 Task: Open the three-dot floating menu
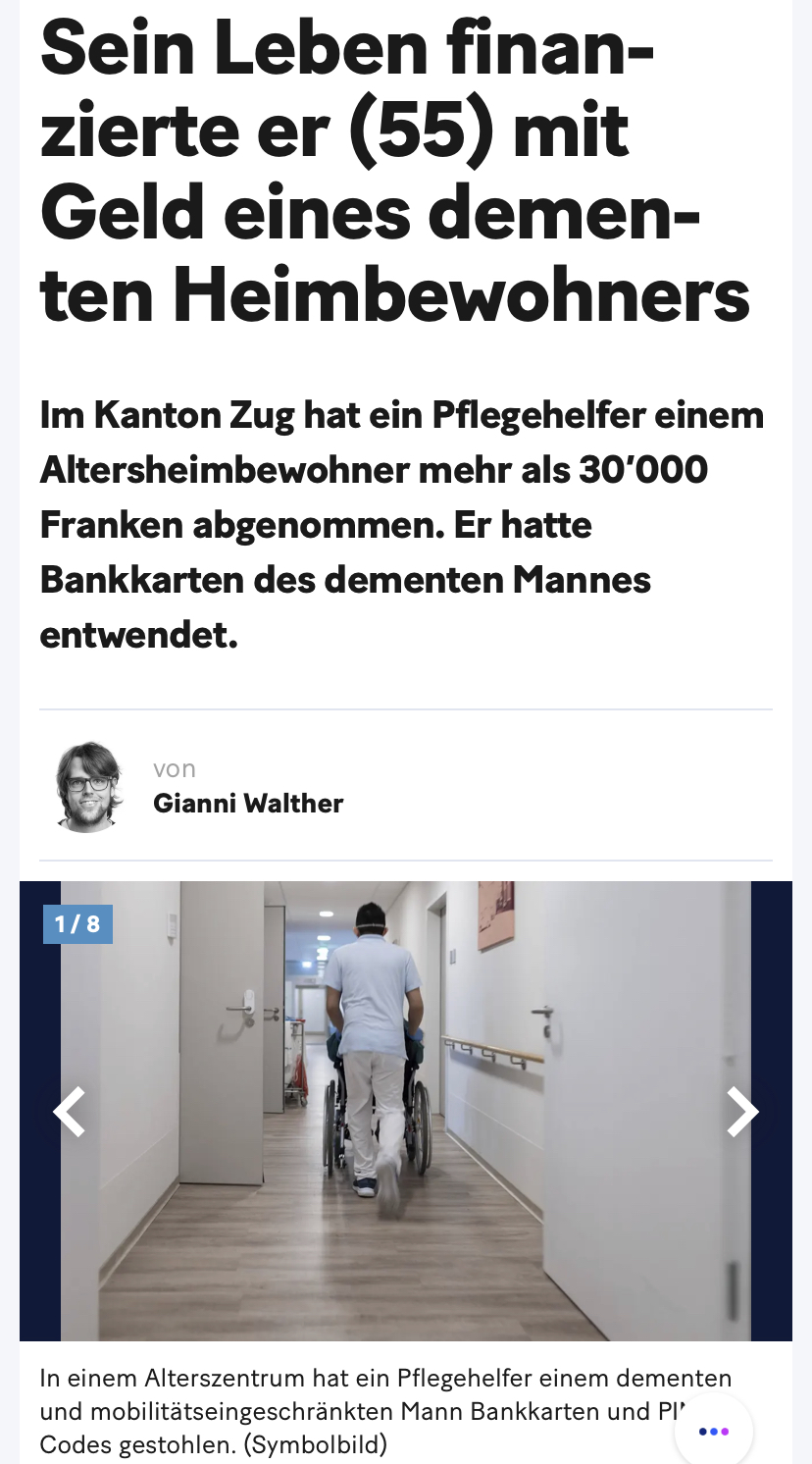click(x=713, y=1432)
